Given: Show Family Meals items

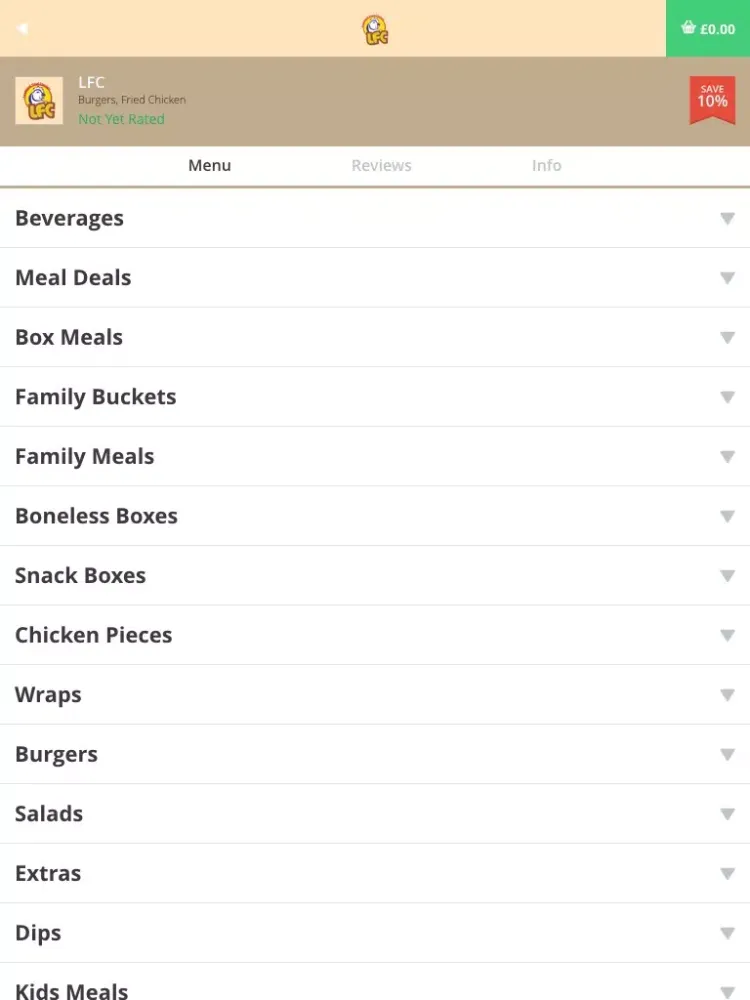Looking at the screenshot, I should (375, 457).
